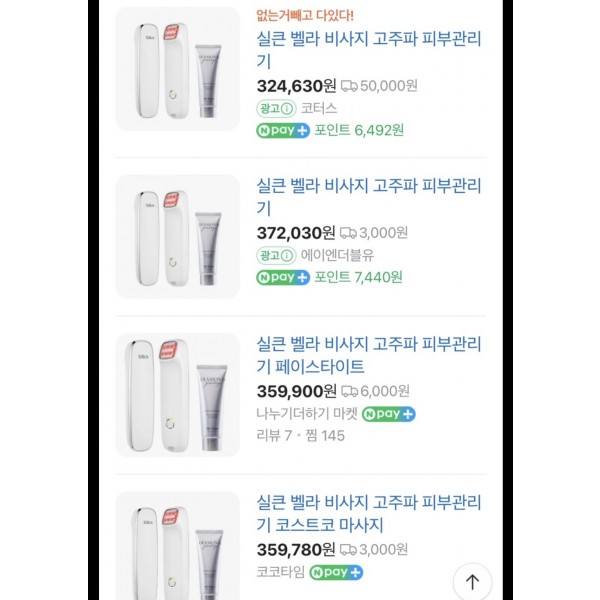
Task: Visit the 나누기더하기 마켓 seller
Action: (x=304, y=413)
